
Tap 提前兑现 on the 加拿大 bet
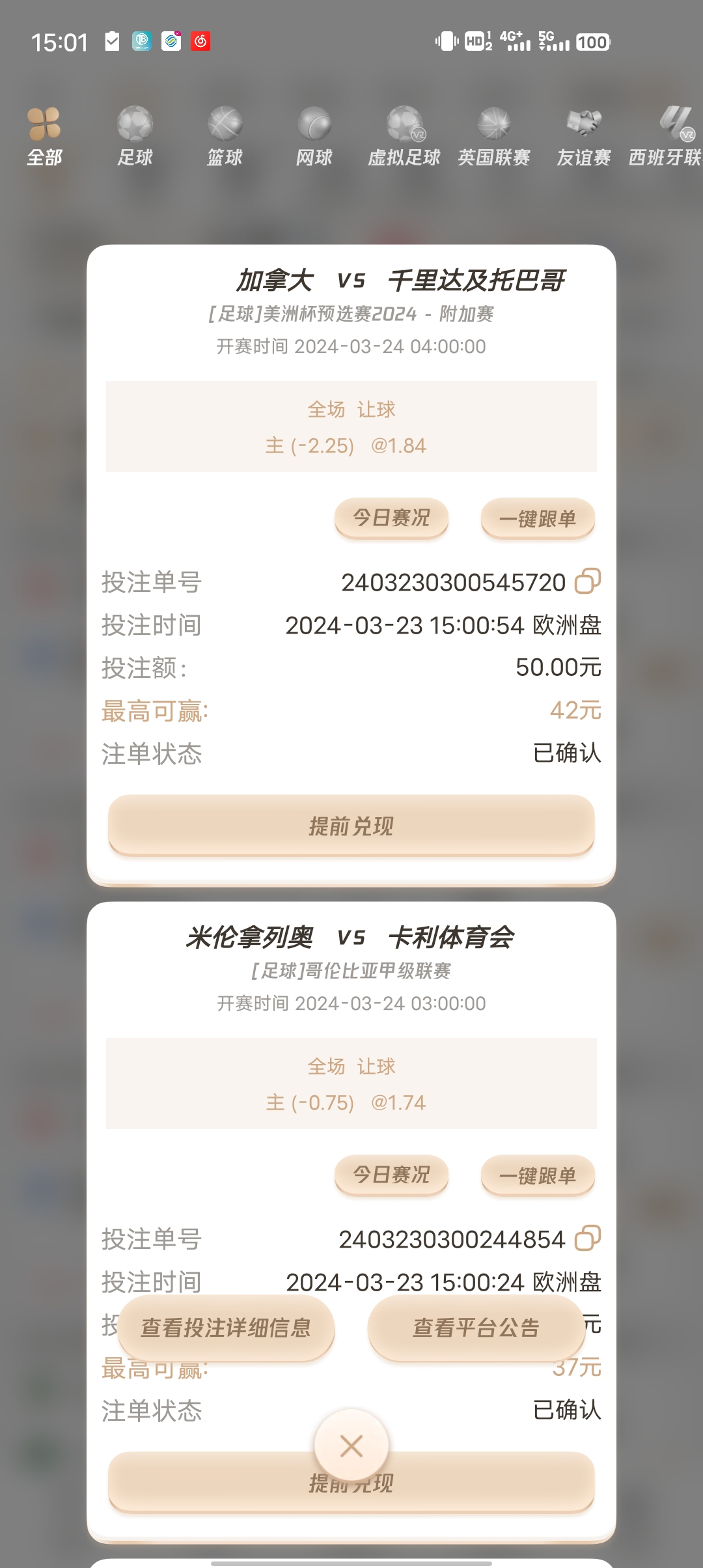tap(351, 826)
